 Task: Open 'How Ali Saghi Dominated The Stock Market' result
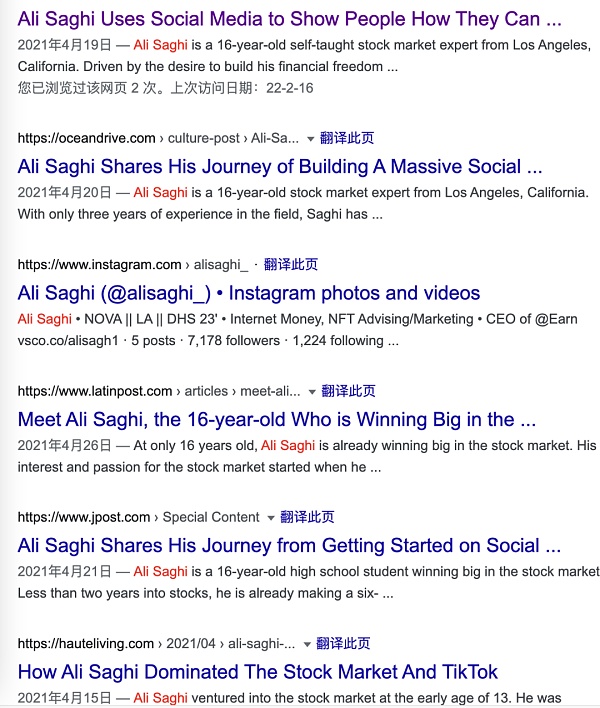coord(257,672)
